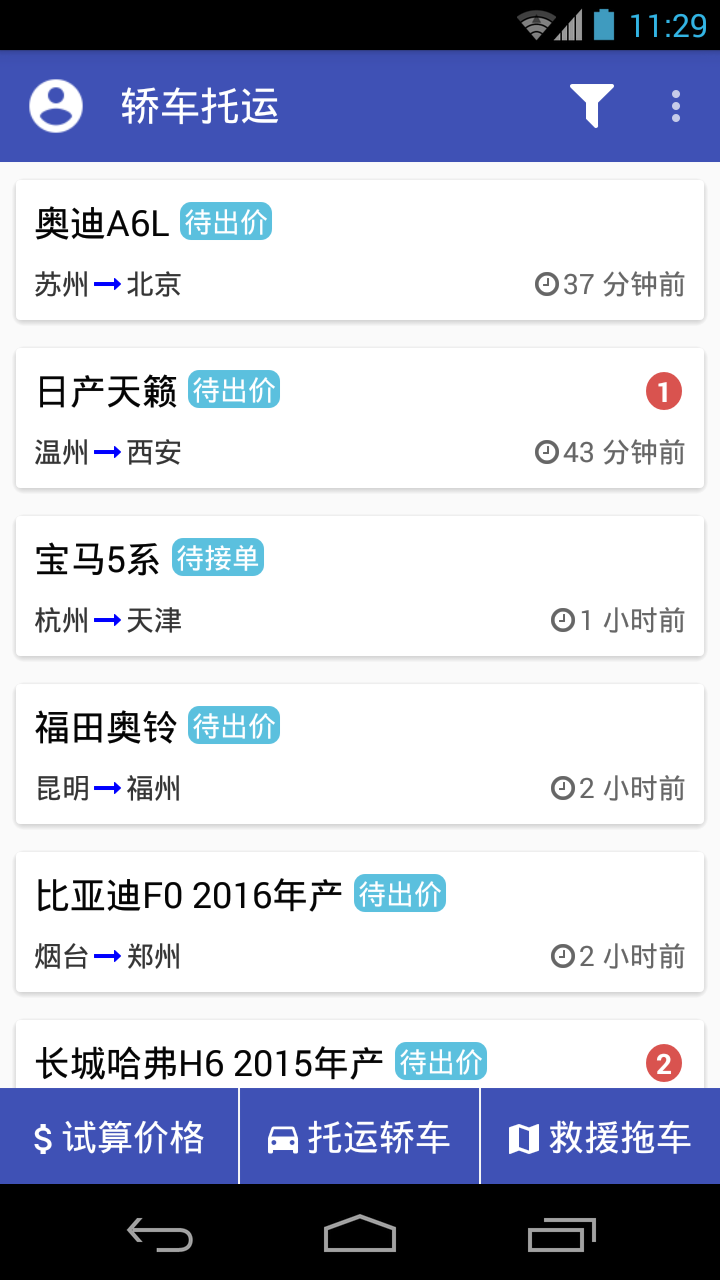The width and height of the screenshot is (720, 1280).
Task: Open the 长城哈弗H6 2015年产 order
Action: (360, 1054)
